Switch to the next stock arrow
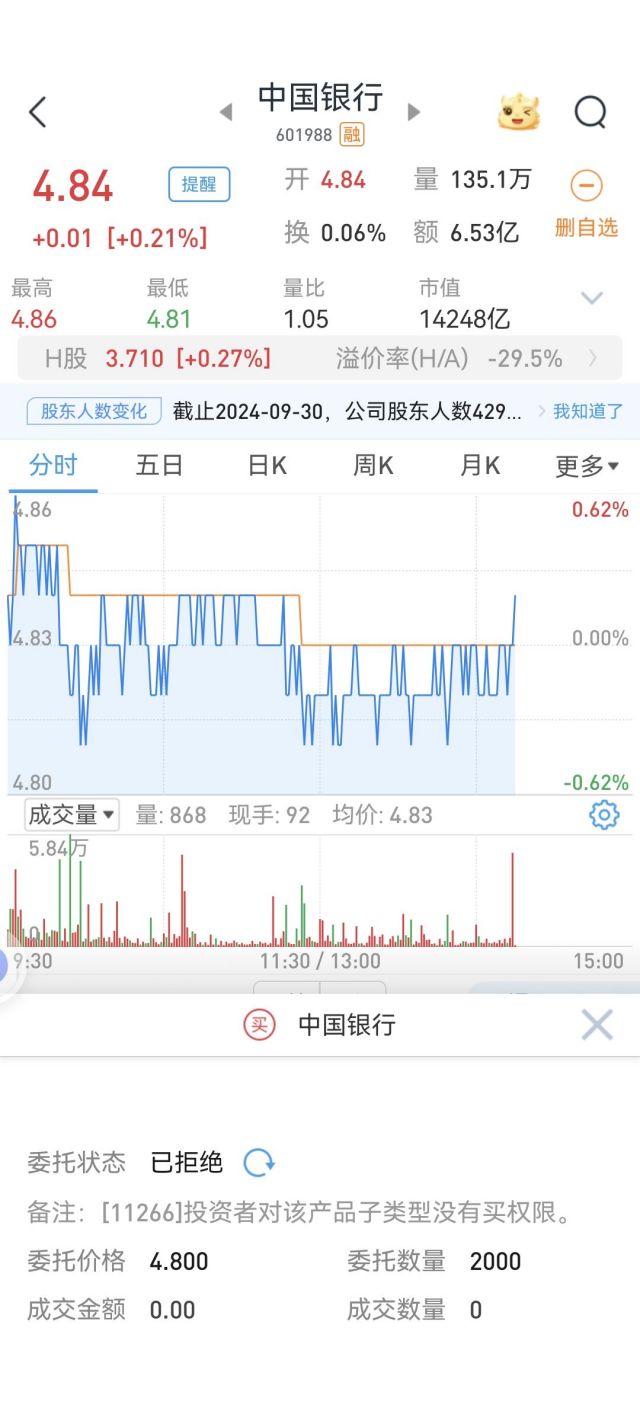Image resolution: width=640 pixels, height=1408 pixels. (414, 112)
